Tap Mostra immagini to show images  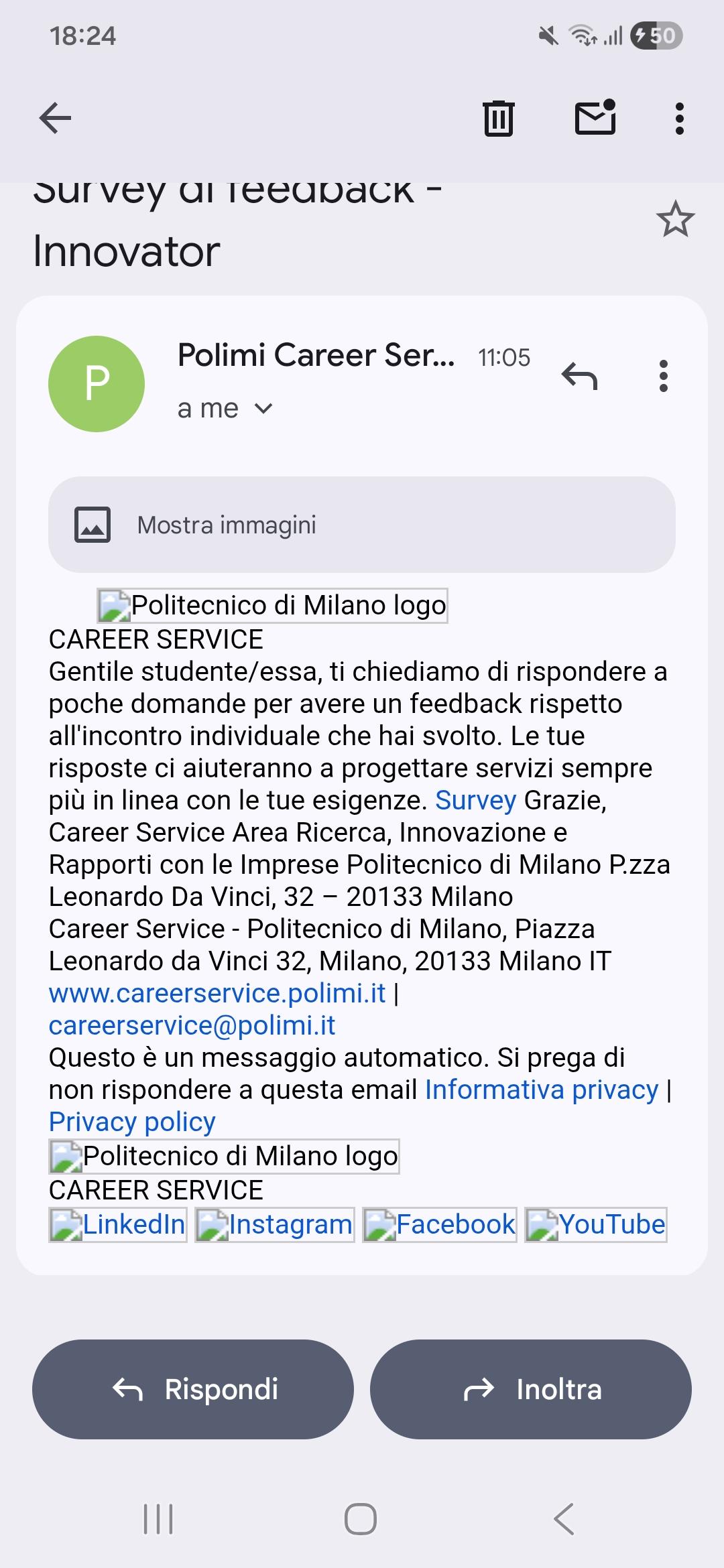coord(362,525)
